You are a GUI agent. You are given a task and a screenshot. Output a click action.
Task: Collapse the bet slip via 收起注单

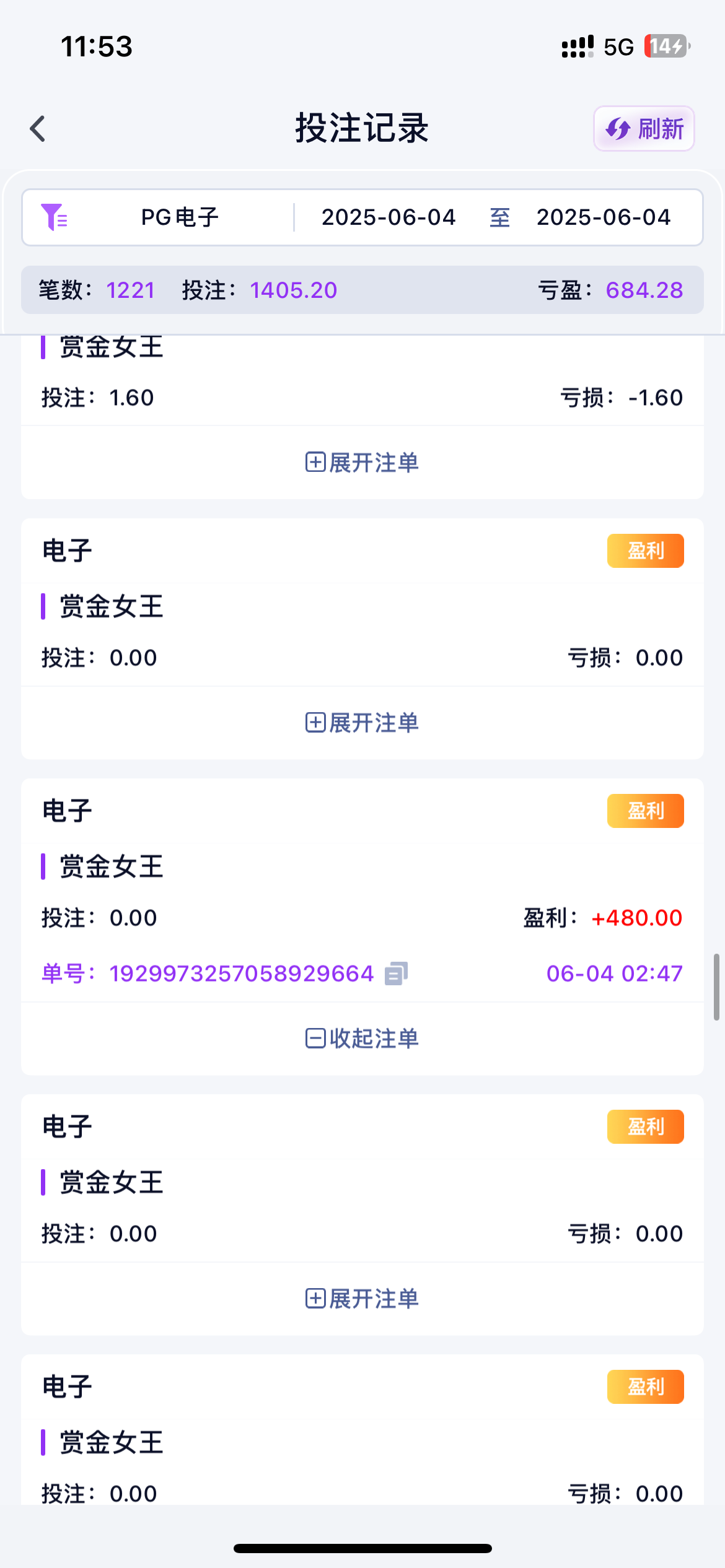(x=362, y=1039)
